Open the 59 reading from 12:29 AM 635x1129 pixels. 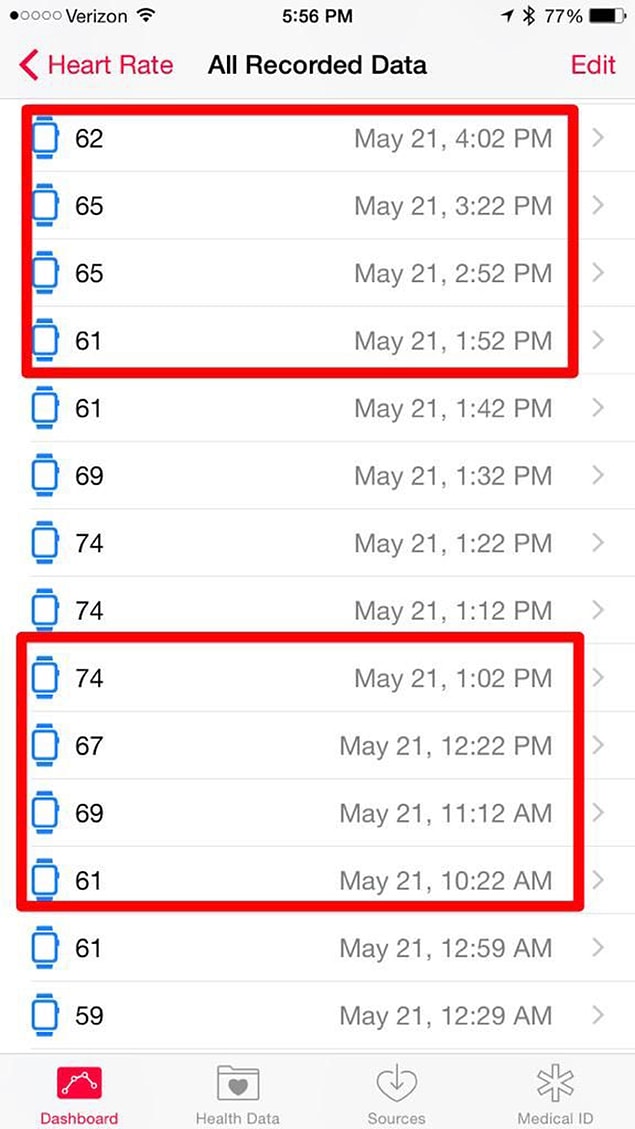pos(318,1016)
